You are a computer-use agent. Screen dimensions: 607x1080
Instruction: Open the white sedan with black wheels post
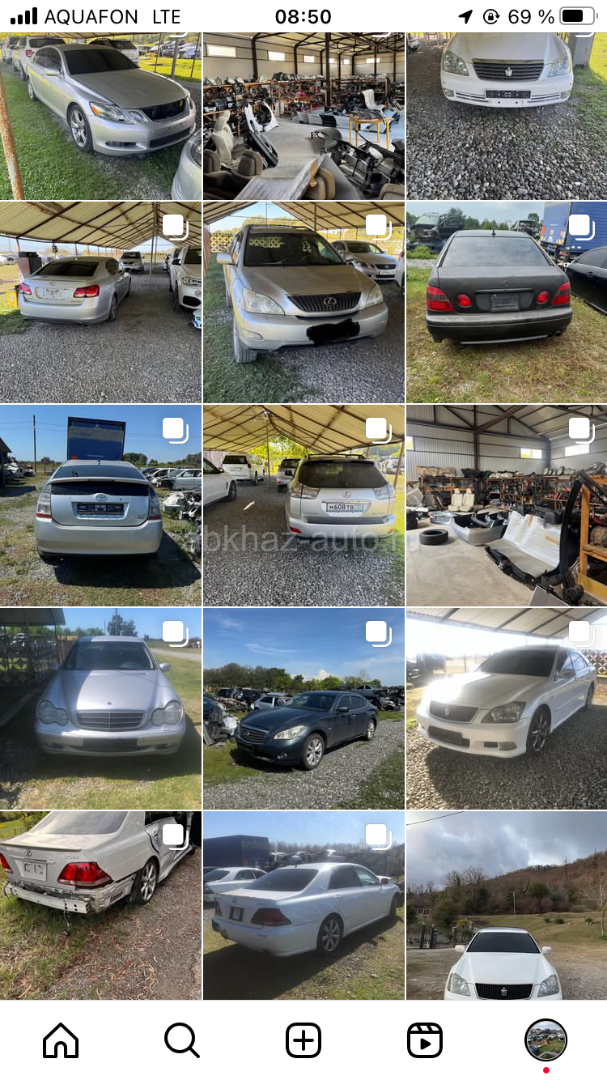(x=506, y=708)
